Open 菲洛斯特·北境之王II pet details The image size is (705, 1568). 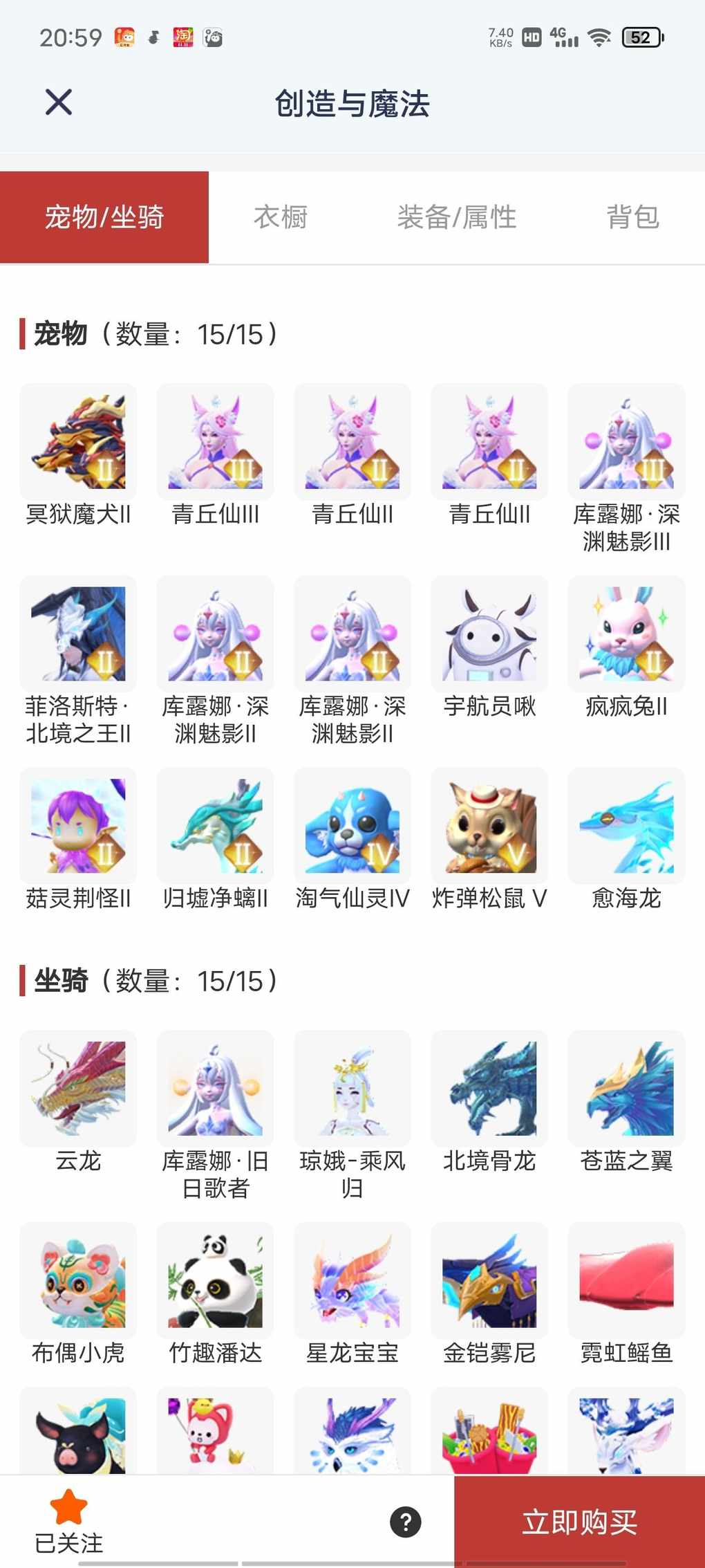78,634
